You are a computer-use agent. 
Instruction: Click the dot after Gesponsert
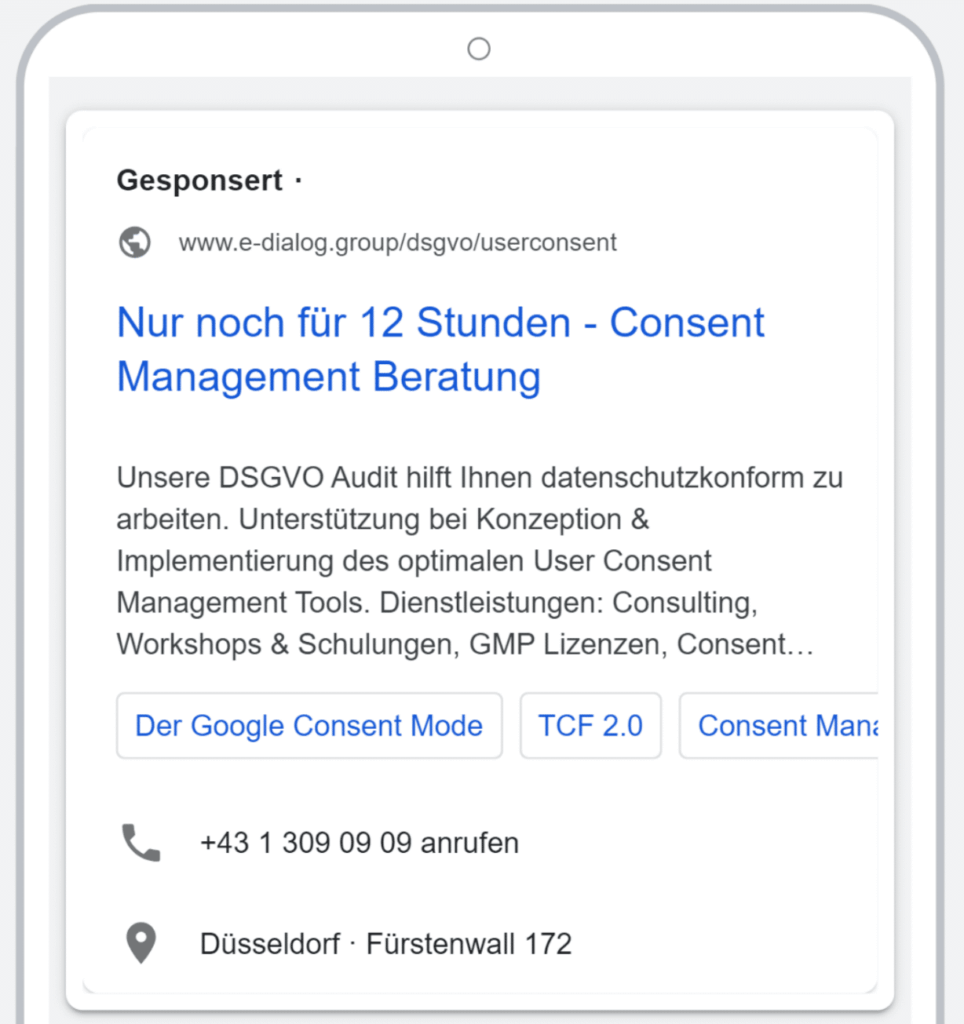click(x=298, y=180)
